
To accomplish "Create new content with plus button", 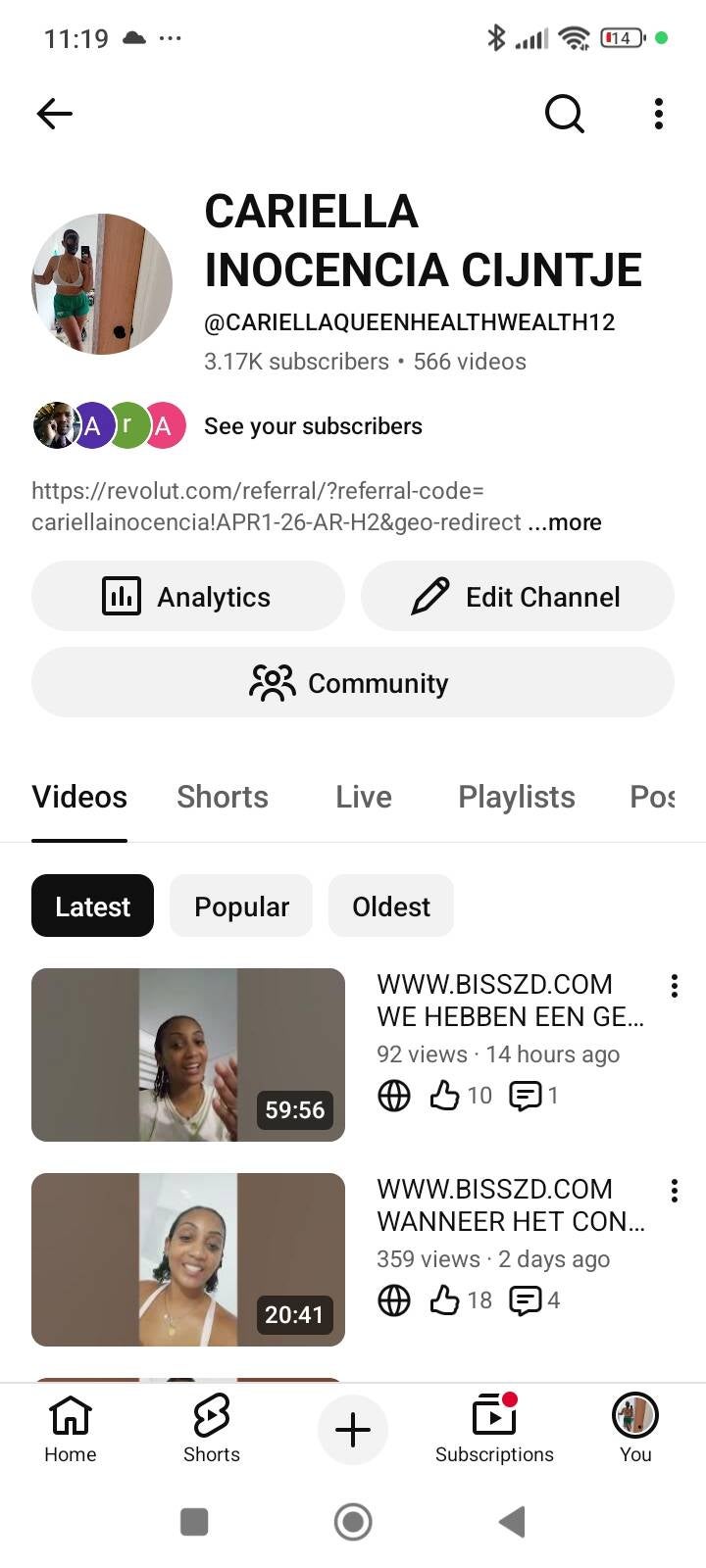I will coord(353,1430).
